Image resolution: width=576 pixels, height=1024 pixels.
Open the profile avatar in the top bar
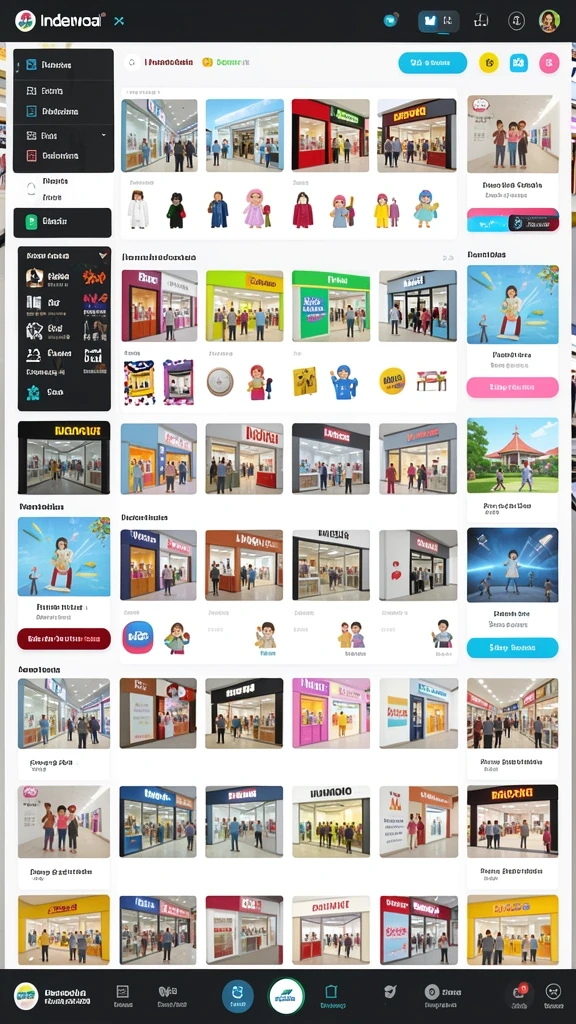tap(549, 20)
